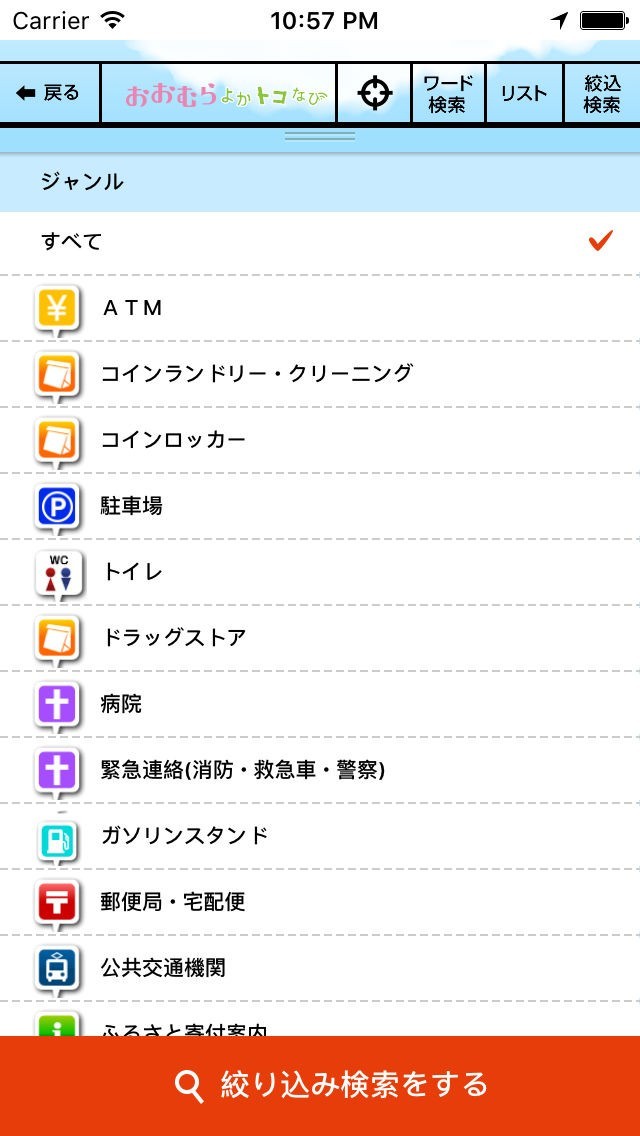The width and height of the screenshot is (640, 1136).
Task: Tap the 絞り込み検索をする button
Action: pyautogui.click(x=320, y=1085)
